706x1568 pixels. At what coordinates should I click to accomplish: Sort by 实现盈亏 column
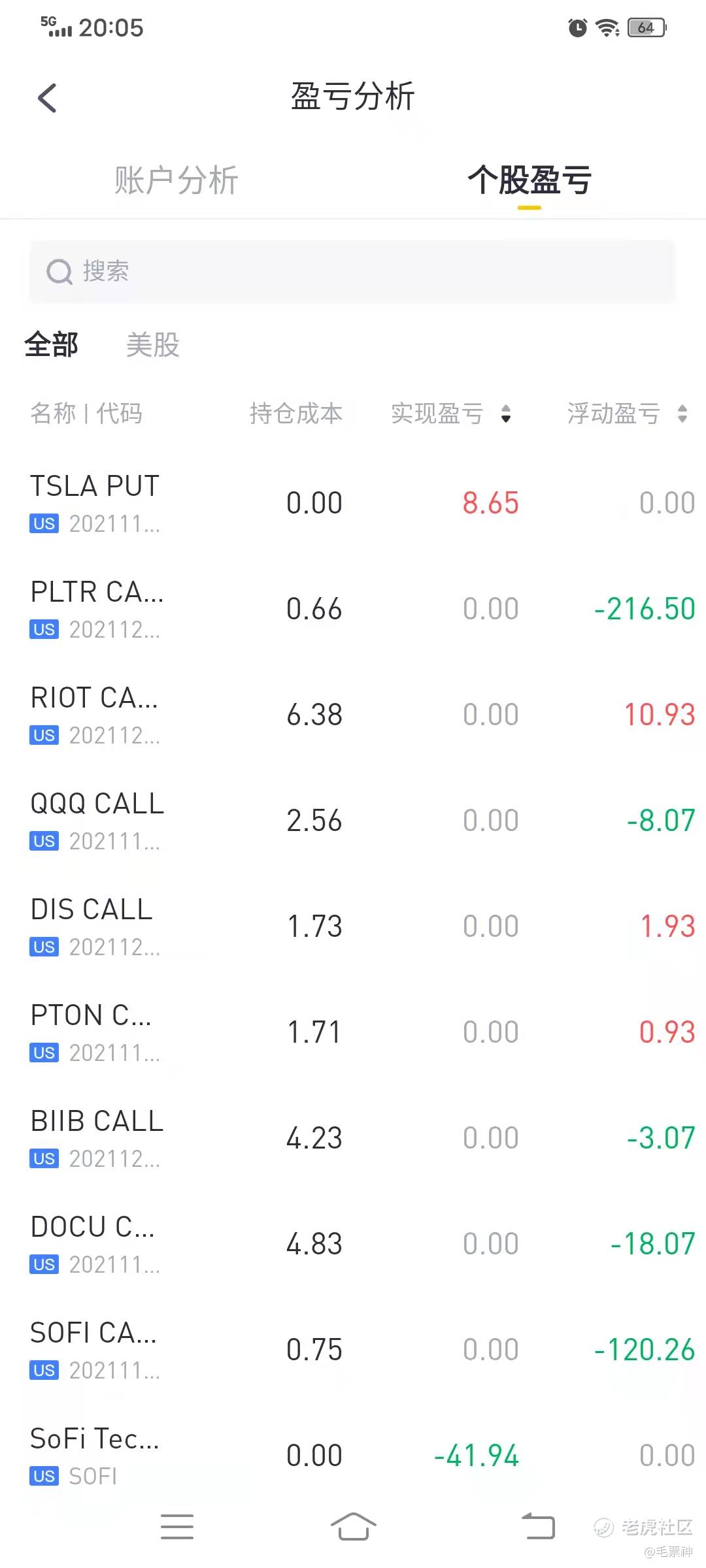tap(450, 414)
